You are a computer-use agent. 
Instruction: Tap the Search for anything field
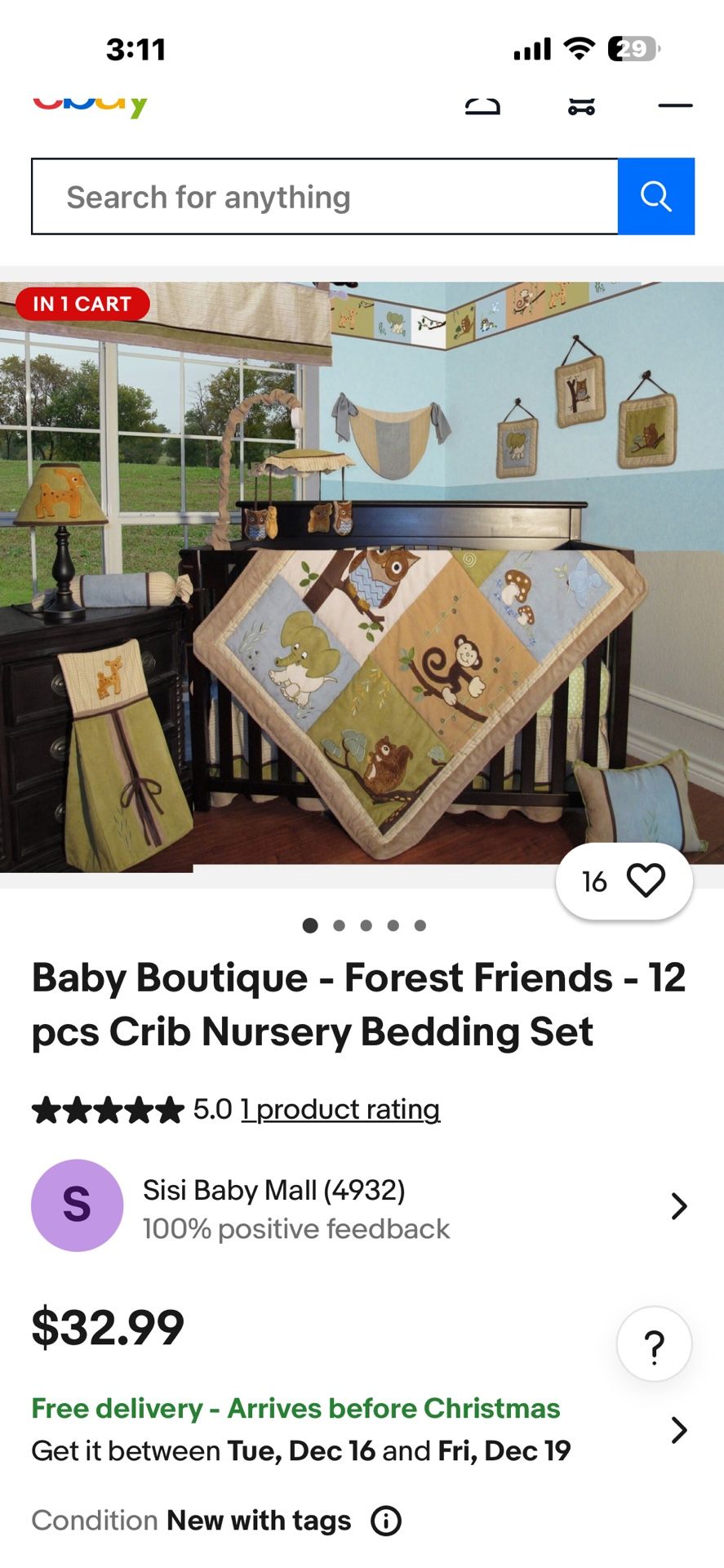tap(325, 197)
